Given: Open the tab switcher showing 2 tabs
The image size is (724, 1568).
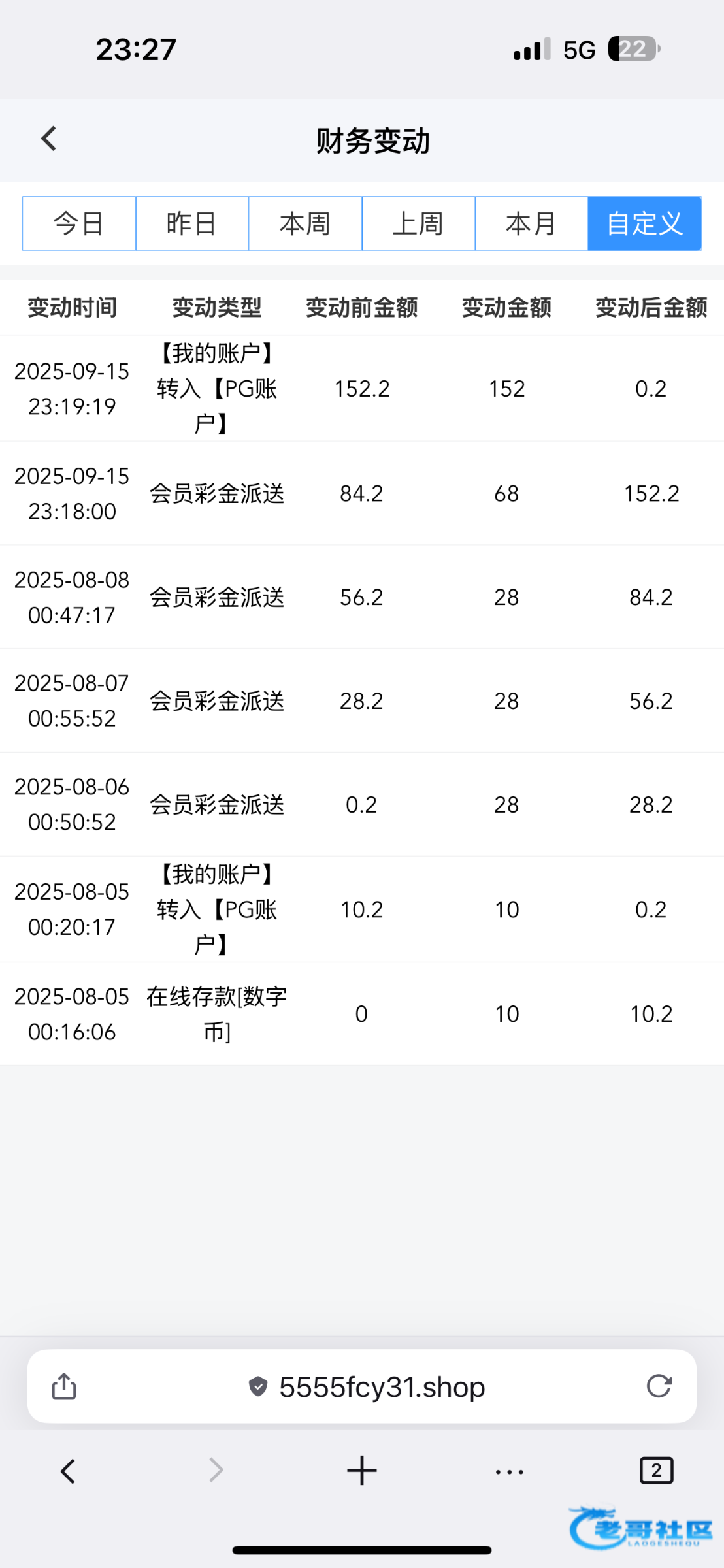Looking at the screenshot, I should click(656, 1471).
